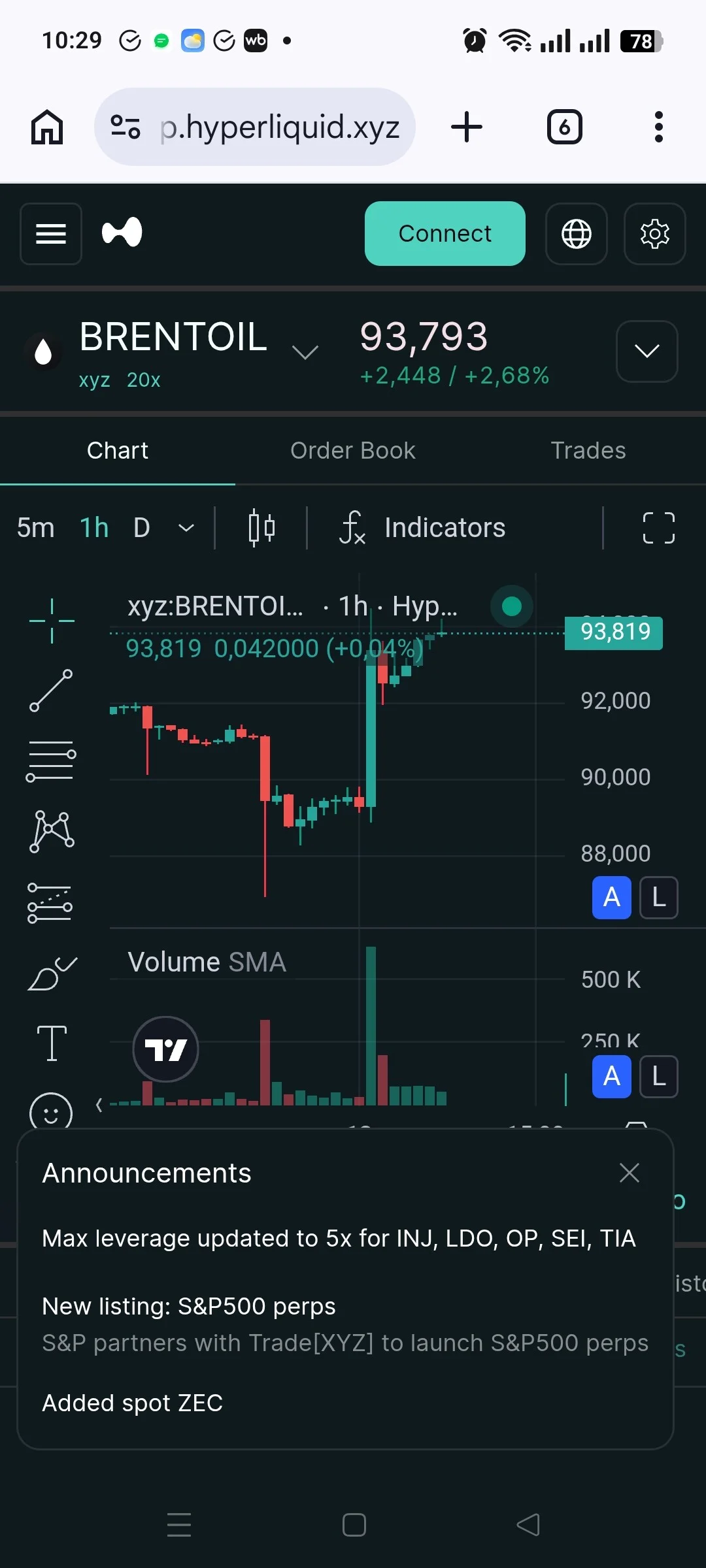Viewport: 706px width, 1568px height.
Task: Select the text annotation tool
Action: click(x=51, y=1043)
